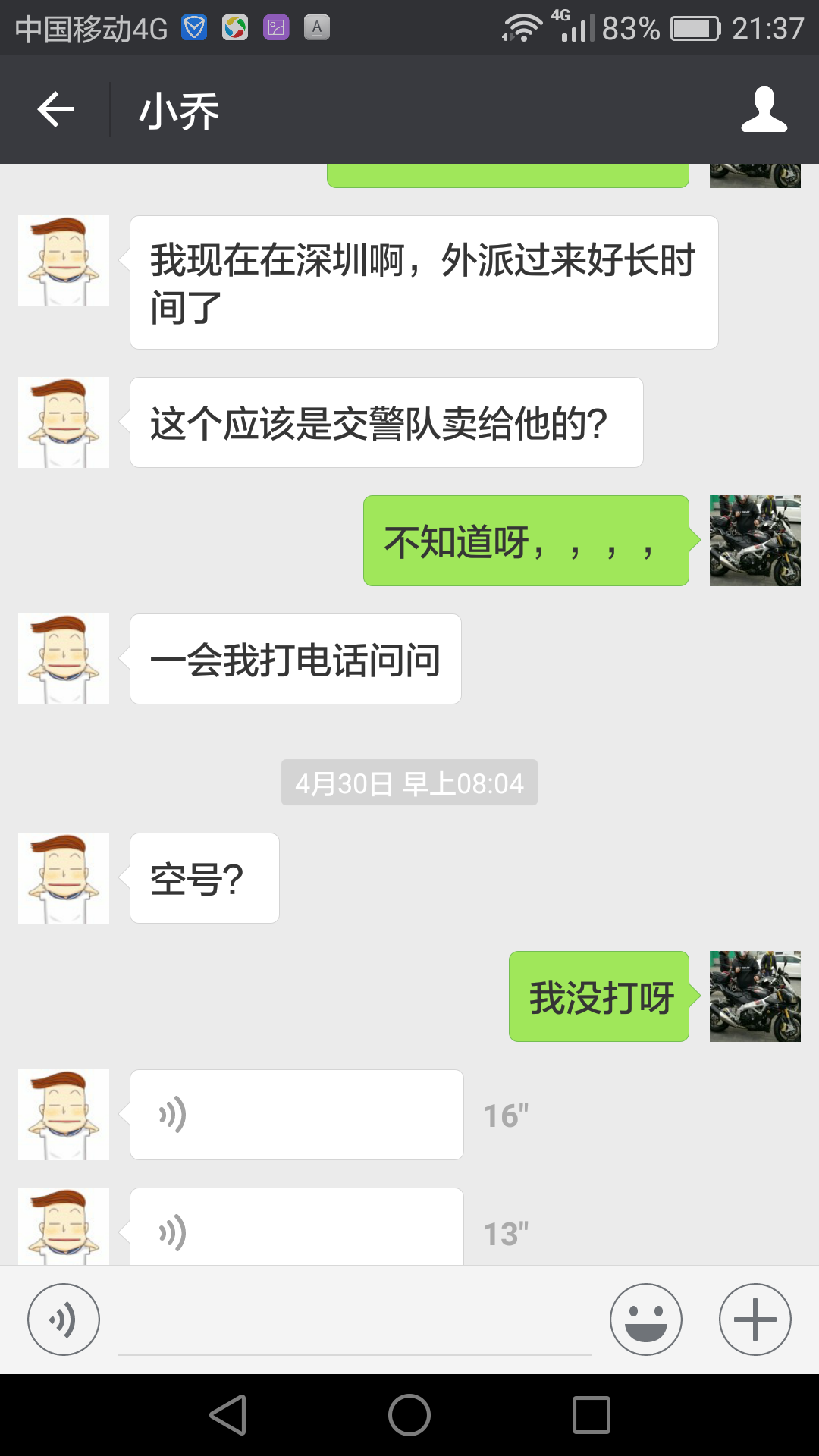Tap the system home button

pos(409,1415)
